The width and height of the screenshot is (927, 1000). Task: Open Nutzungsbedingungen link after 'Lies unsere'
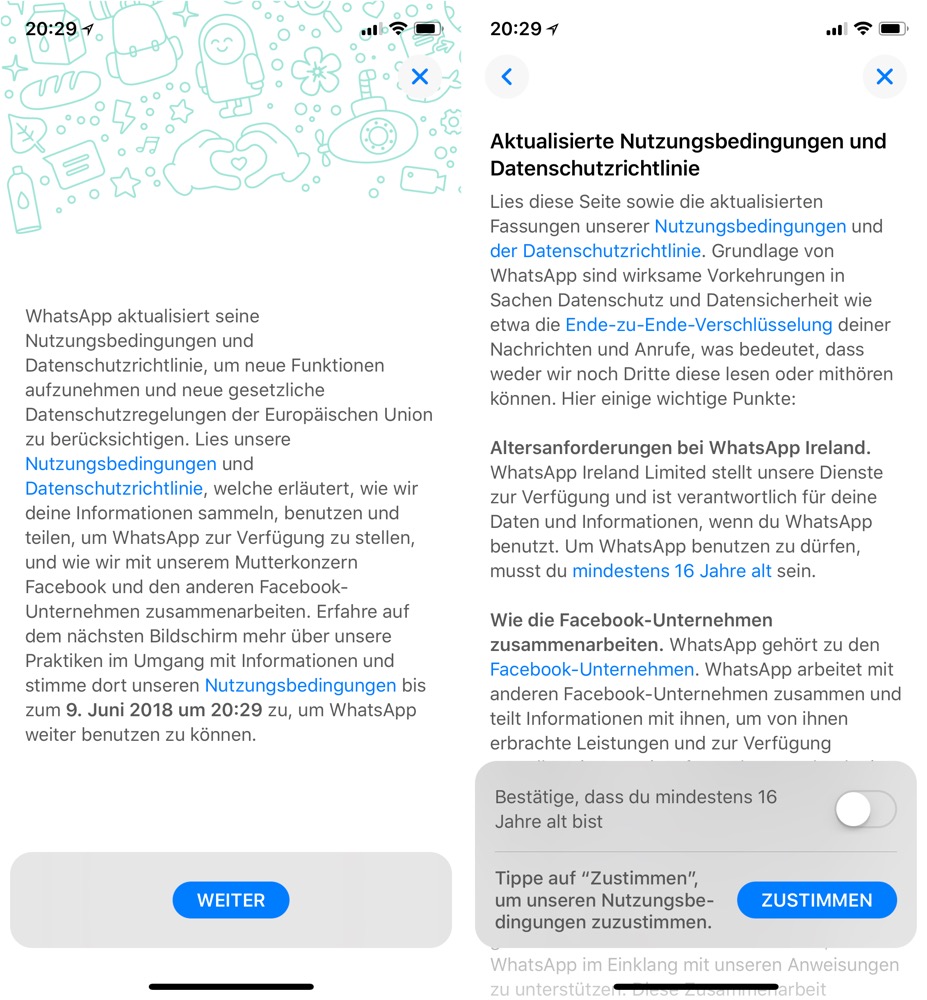coord(120,464)
